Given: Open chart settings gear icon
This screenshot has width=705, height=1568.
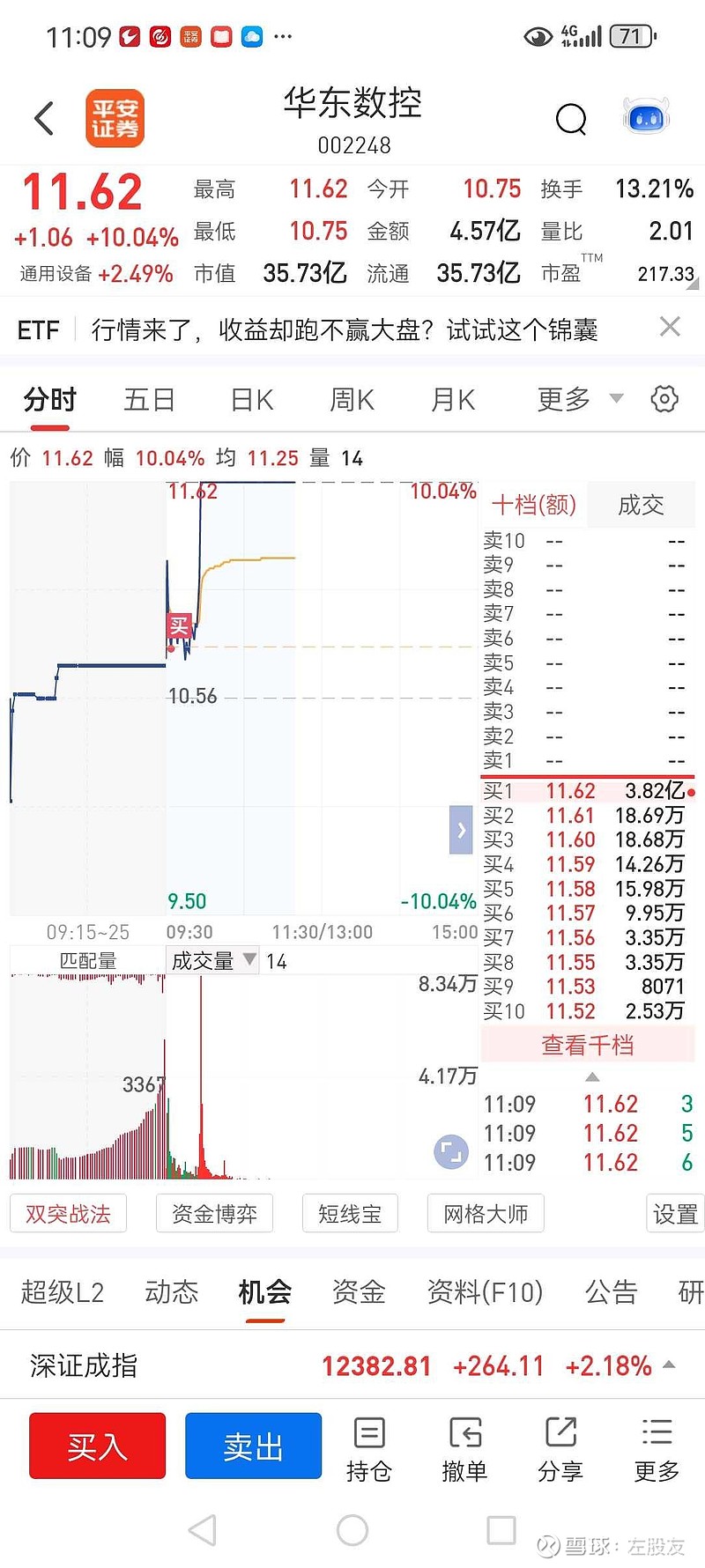Looking at the screenshot, I should [664, 400].
